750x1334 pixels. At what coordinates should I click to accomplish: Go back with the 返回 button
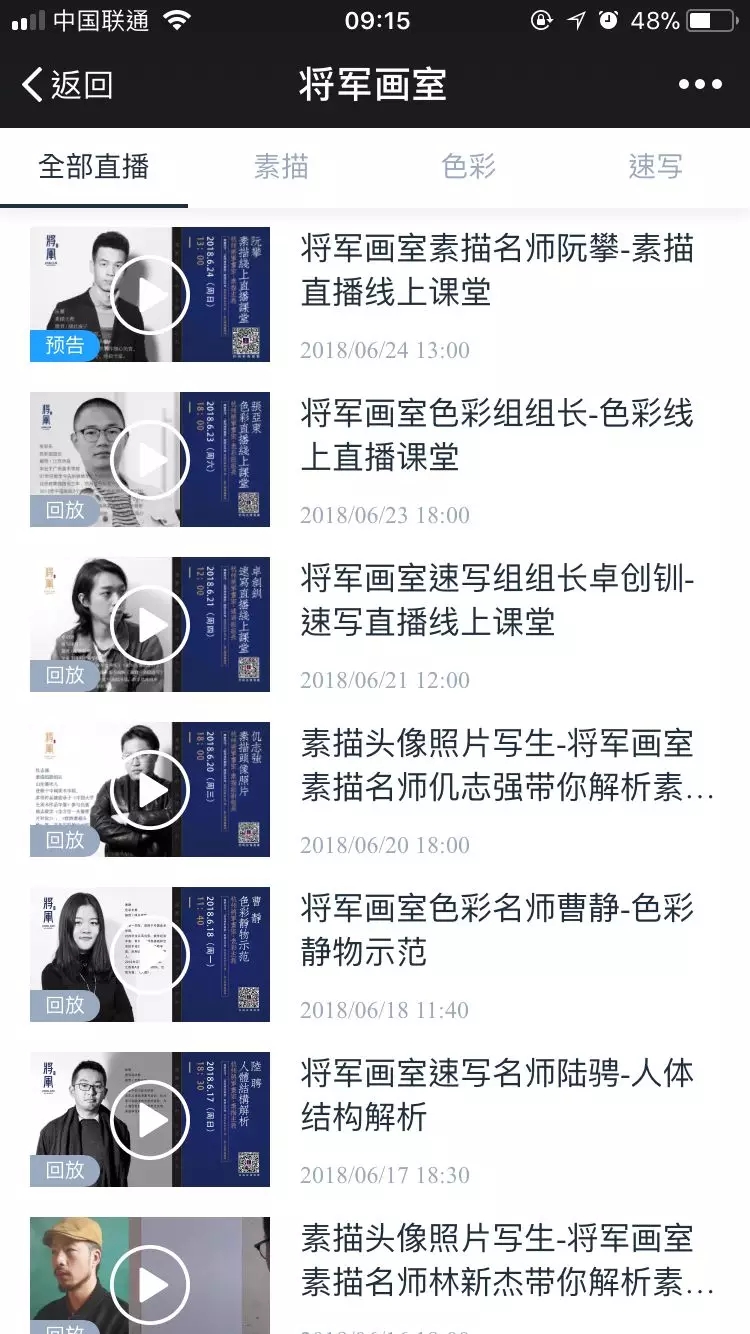68,85
